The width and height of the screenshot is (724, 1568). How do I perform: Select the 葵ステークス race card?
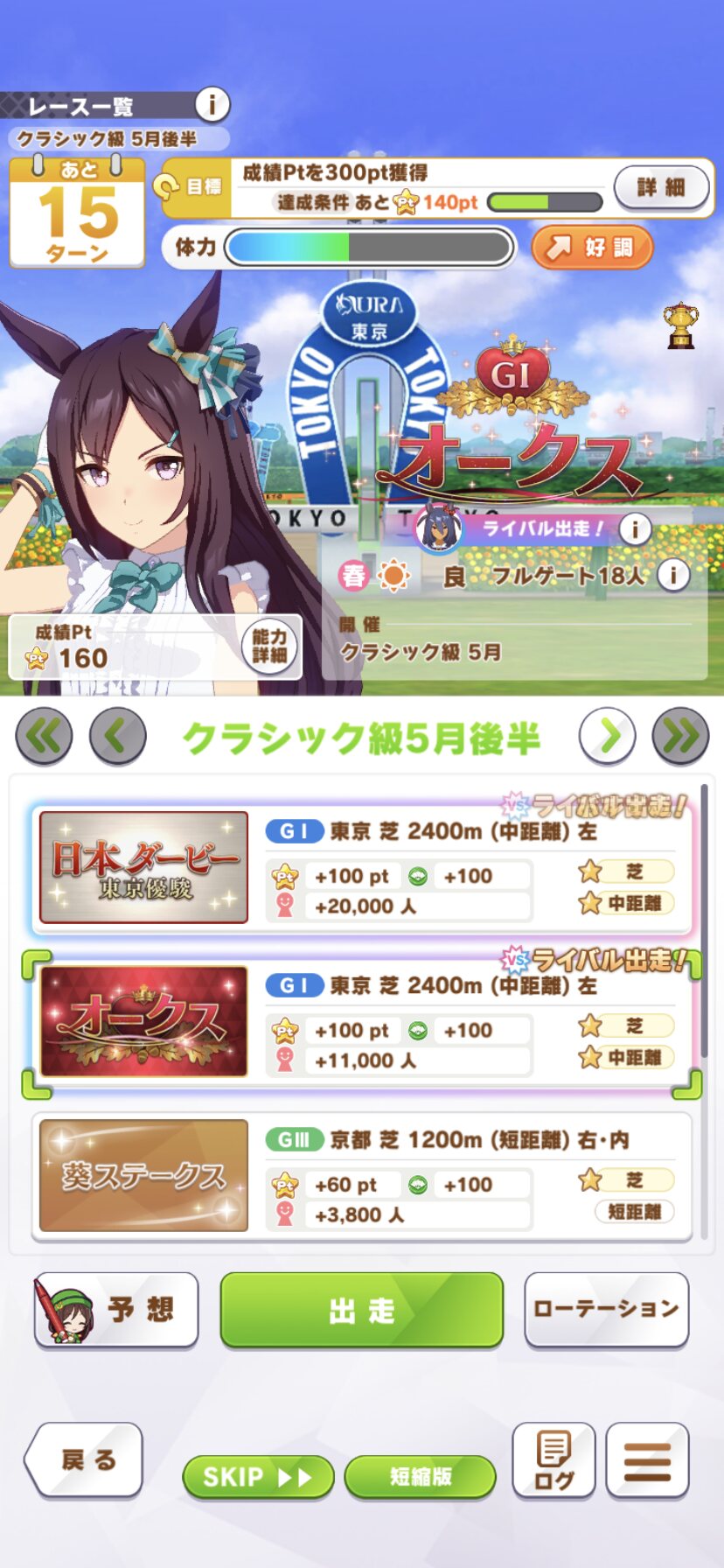362,1176
